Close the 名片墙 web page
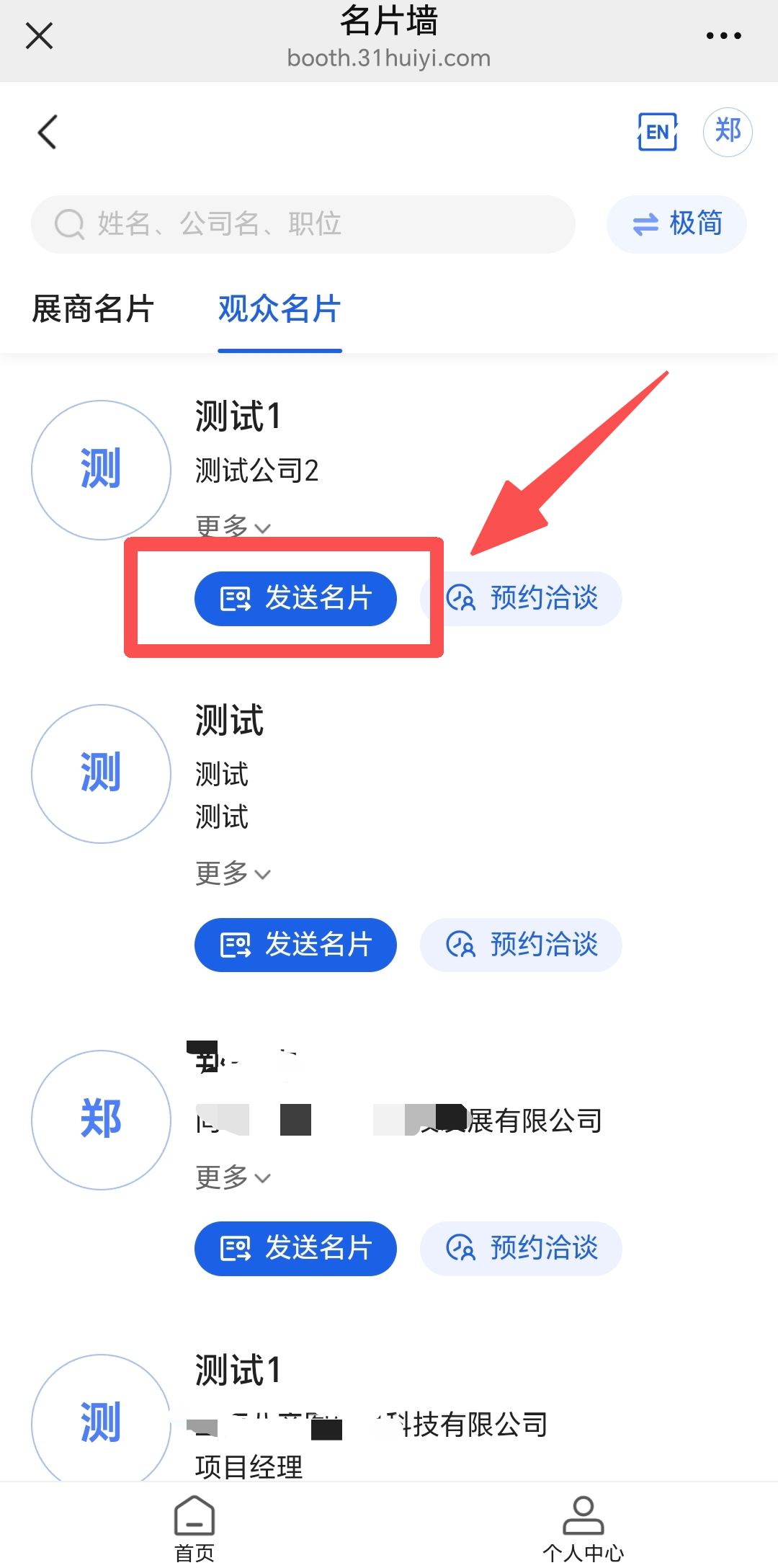The image size is (778, 1568). pos(39,35)
